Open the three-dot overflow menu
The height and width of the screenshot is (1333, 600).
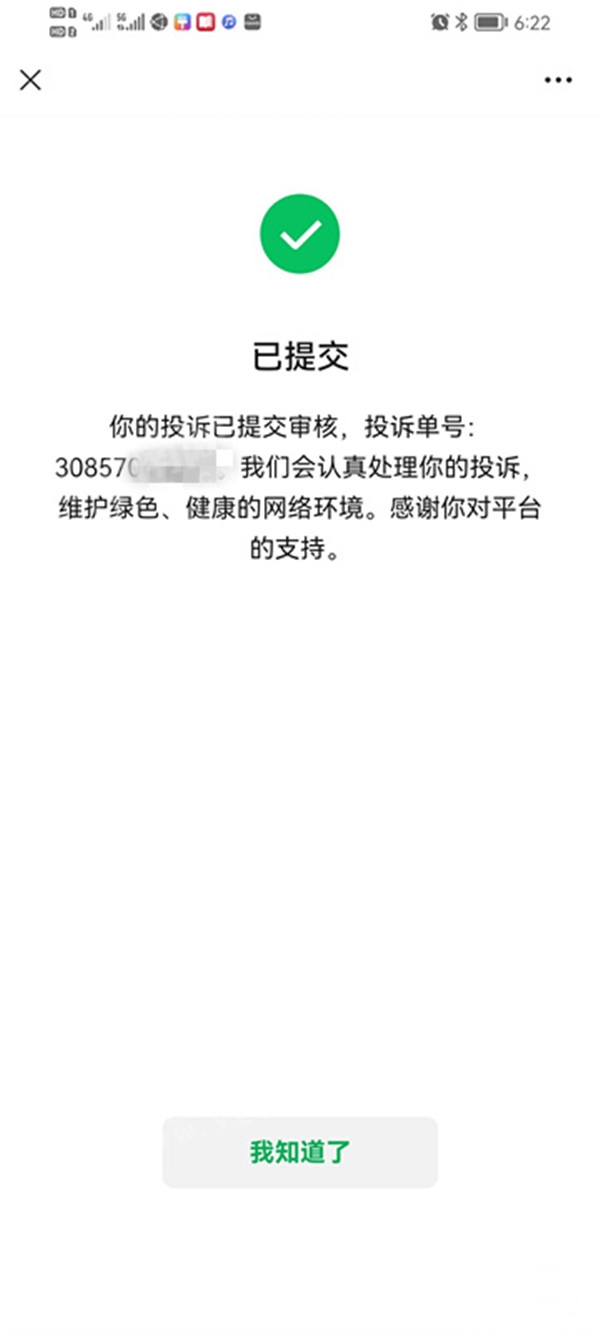pos(558,80)
